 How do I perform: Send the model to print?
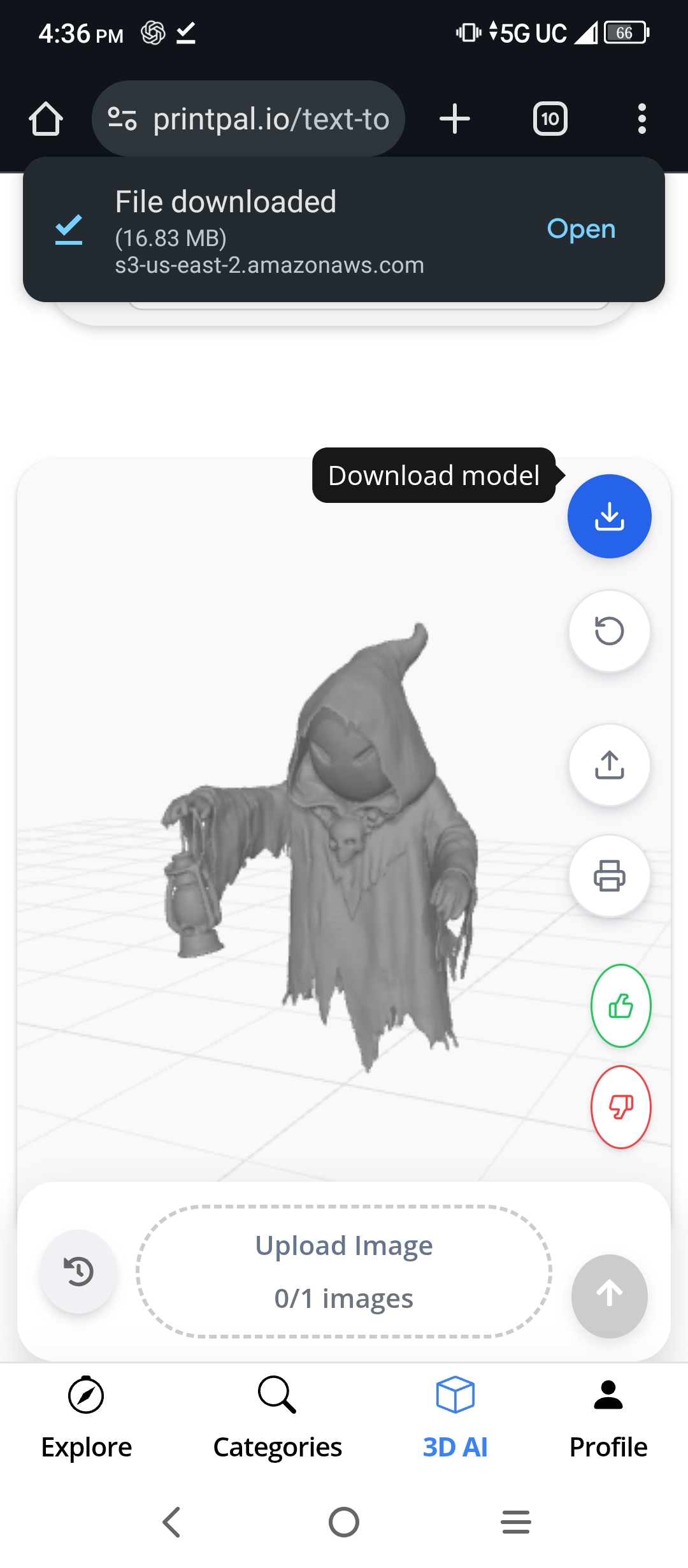tap(609, 876)
